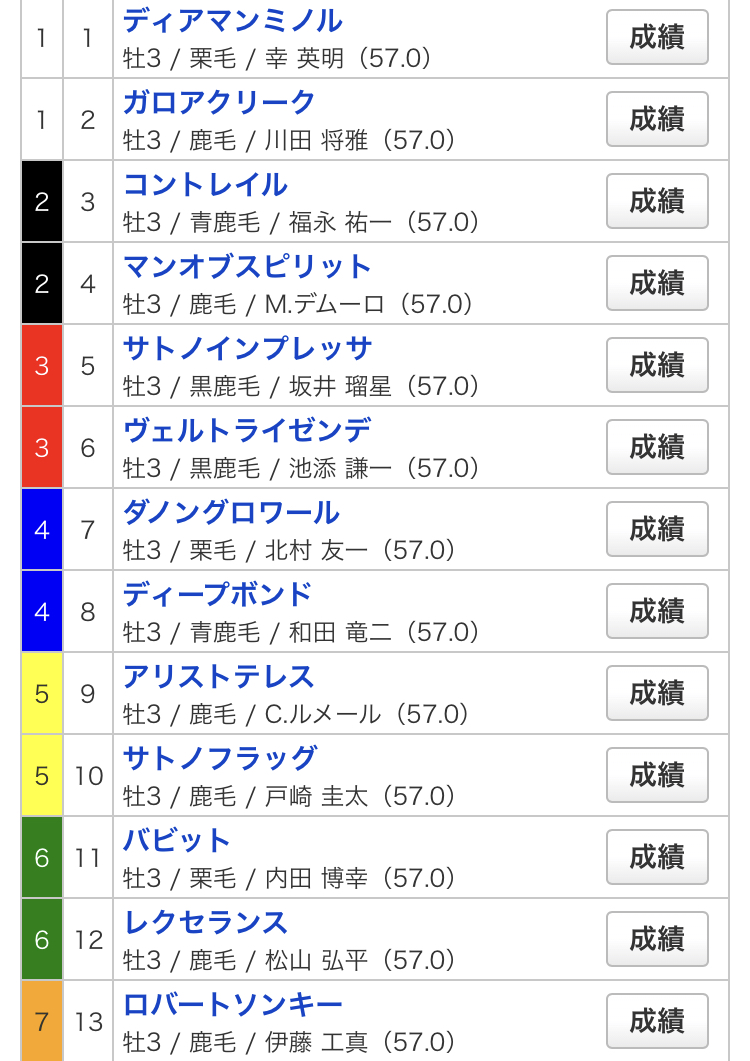Show 成績 for アリストテレス

[657, 693]
